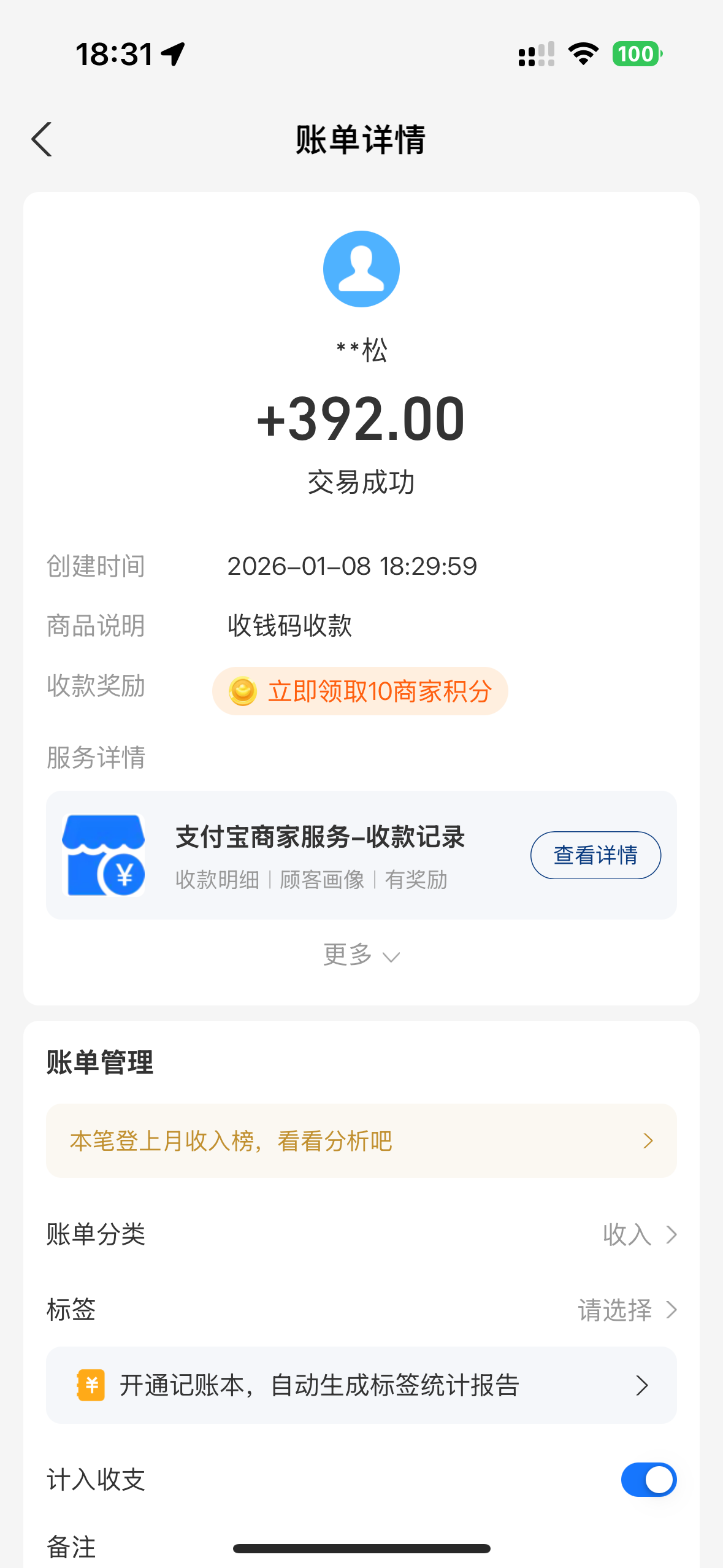The image size is (723, 1568).
Task: Click the back arrow at top left
Action: [42, 139]
